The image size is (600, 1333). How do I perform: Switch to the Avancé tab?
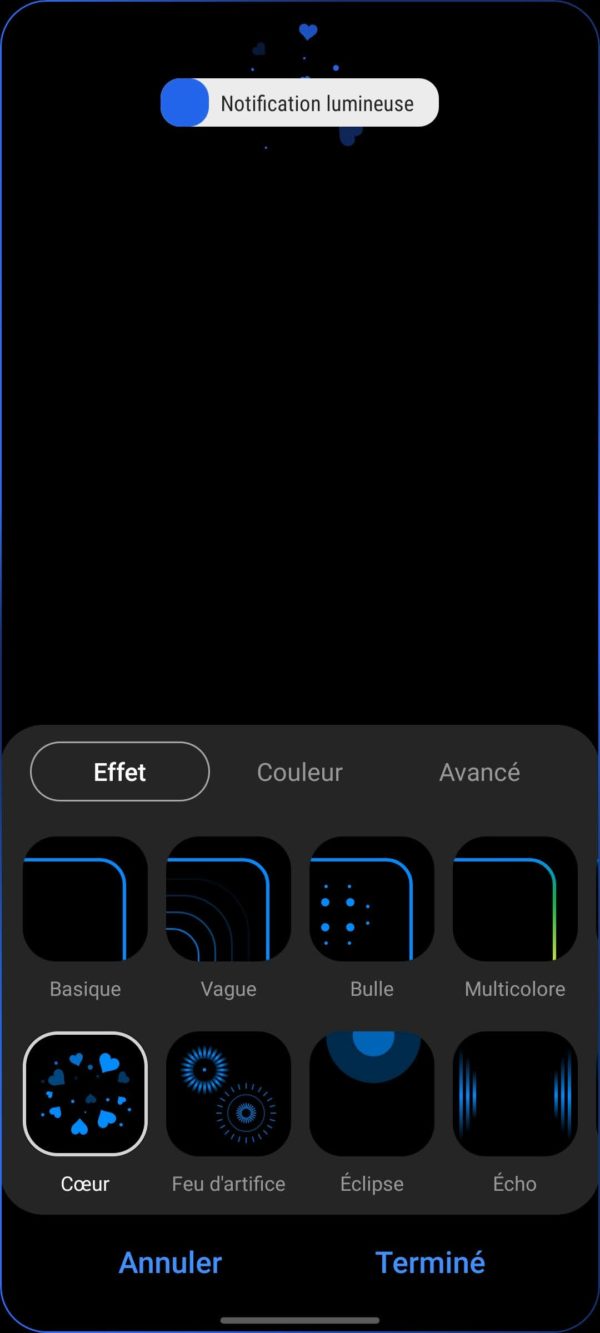pos(479,772)
